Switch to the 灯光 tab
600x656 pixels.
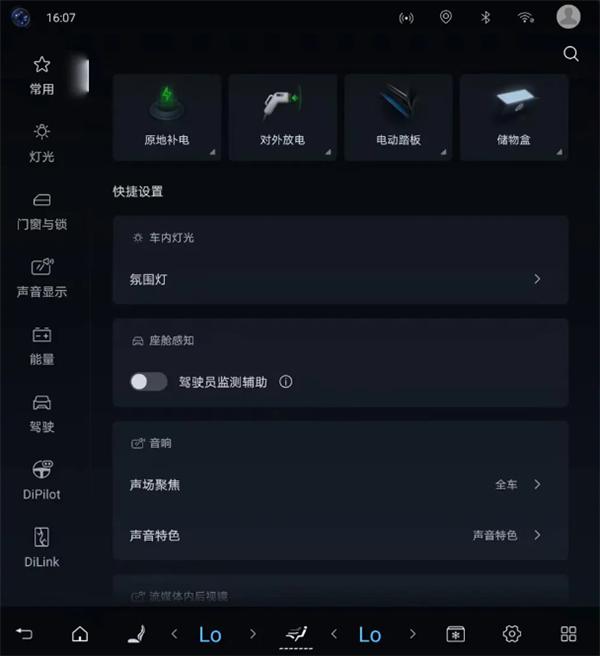[x=41, y=142]
